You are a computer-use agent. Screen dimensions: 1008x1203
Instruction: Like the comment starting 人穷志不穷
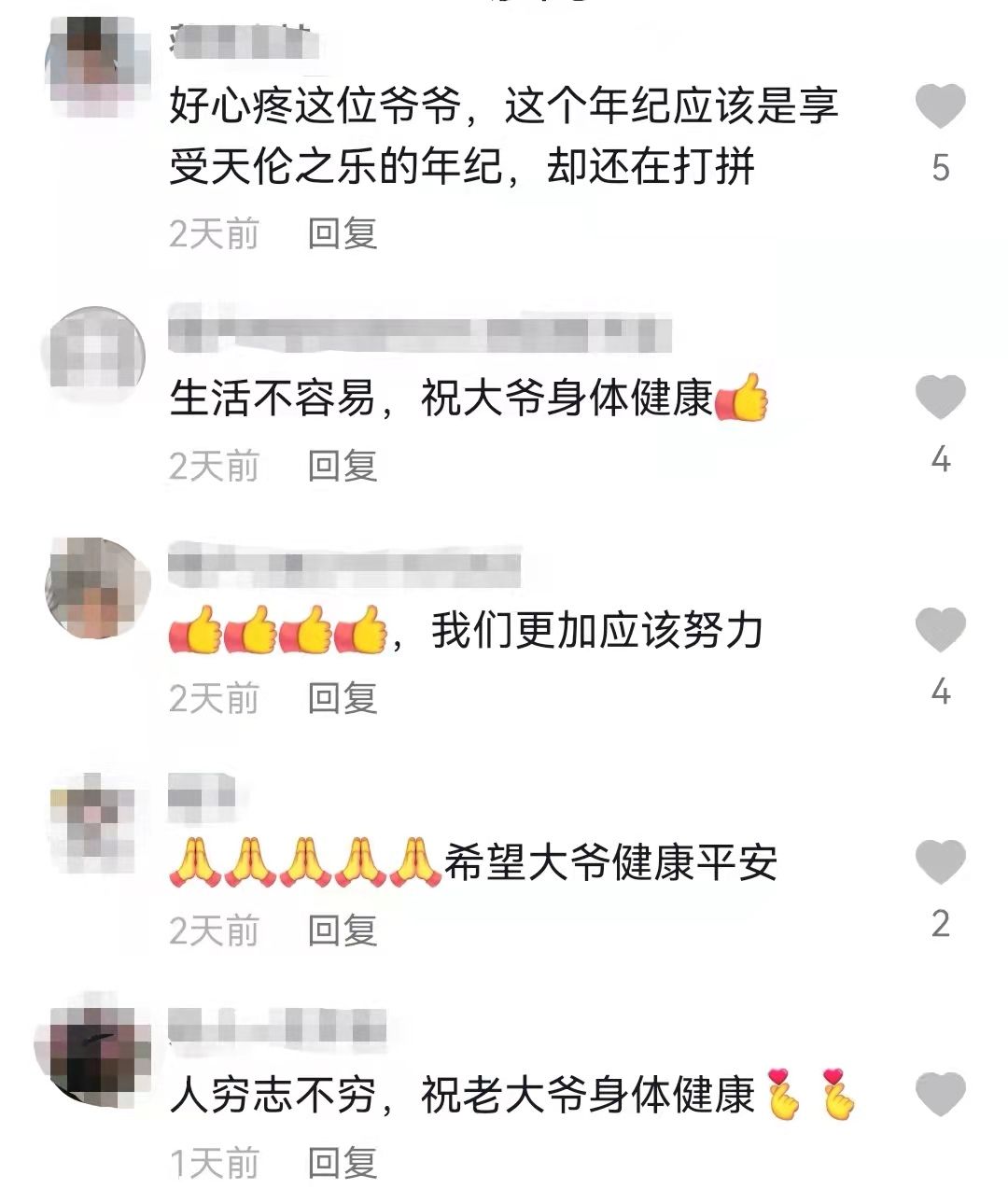pos(940,1094)
